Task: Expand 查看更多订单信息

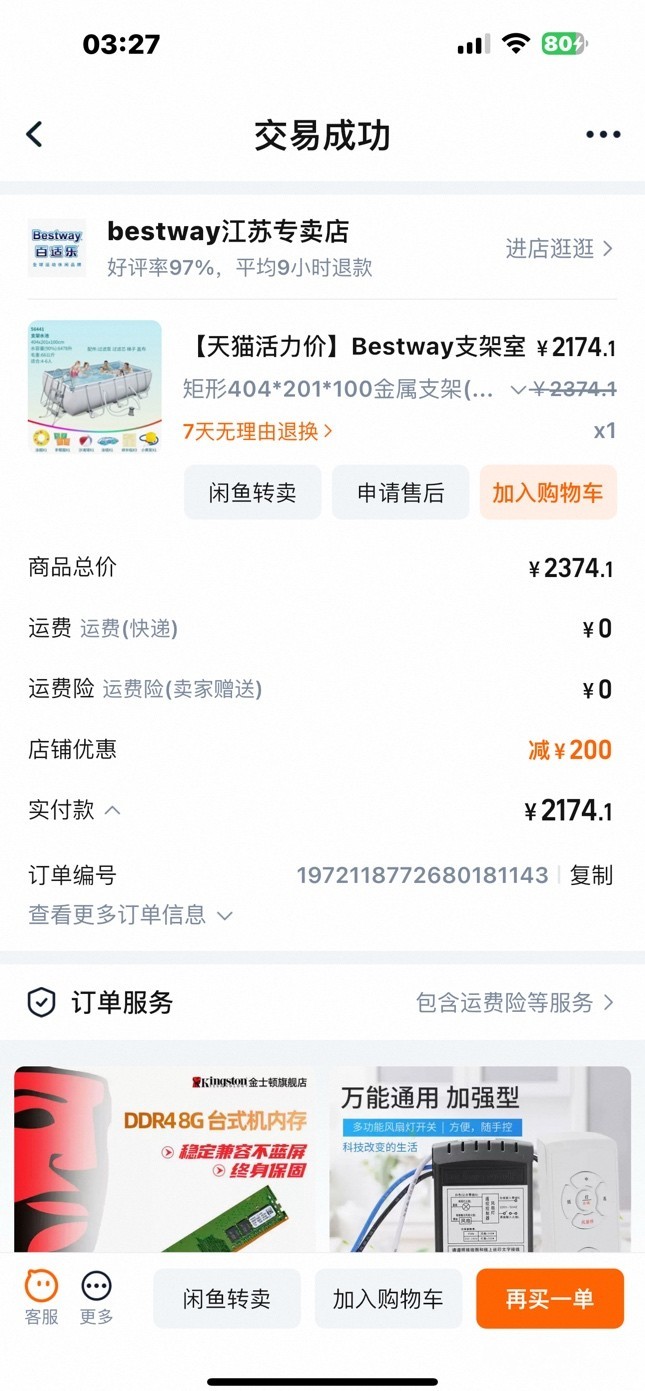Action: coord(130,915)
